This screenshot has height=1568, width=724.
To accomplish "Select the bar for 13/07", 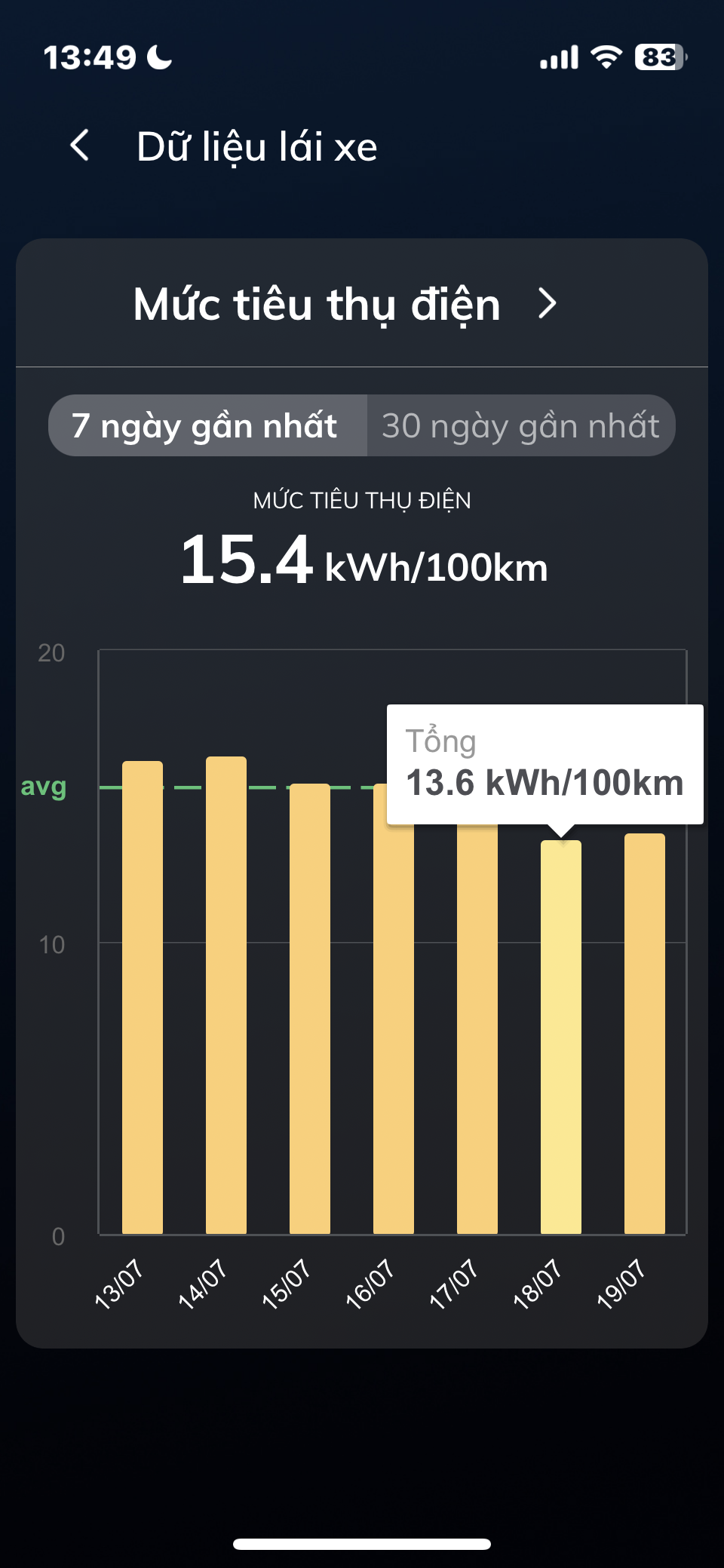I will coord(143,996).
